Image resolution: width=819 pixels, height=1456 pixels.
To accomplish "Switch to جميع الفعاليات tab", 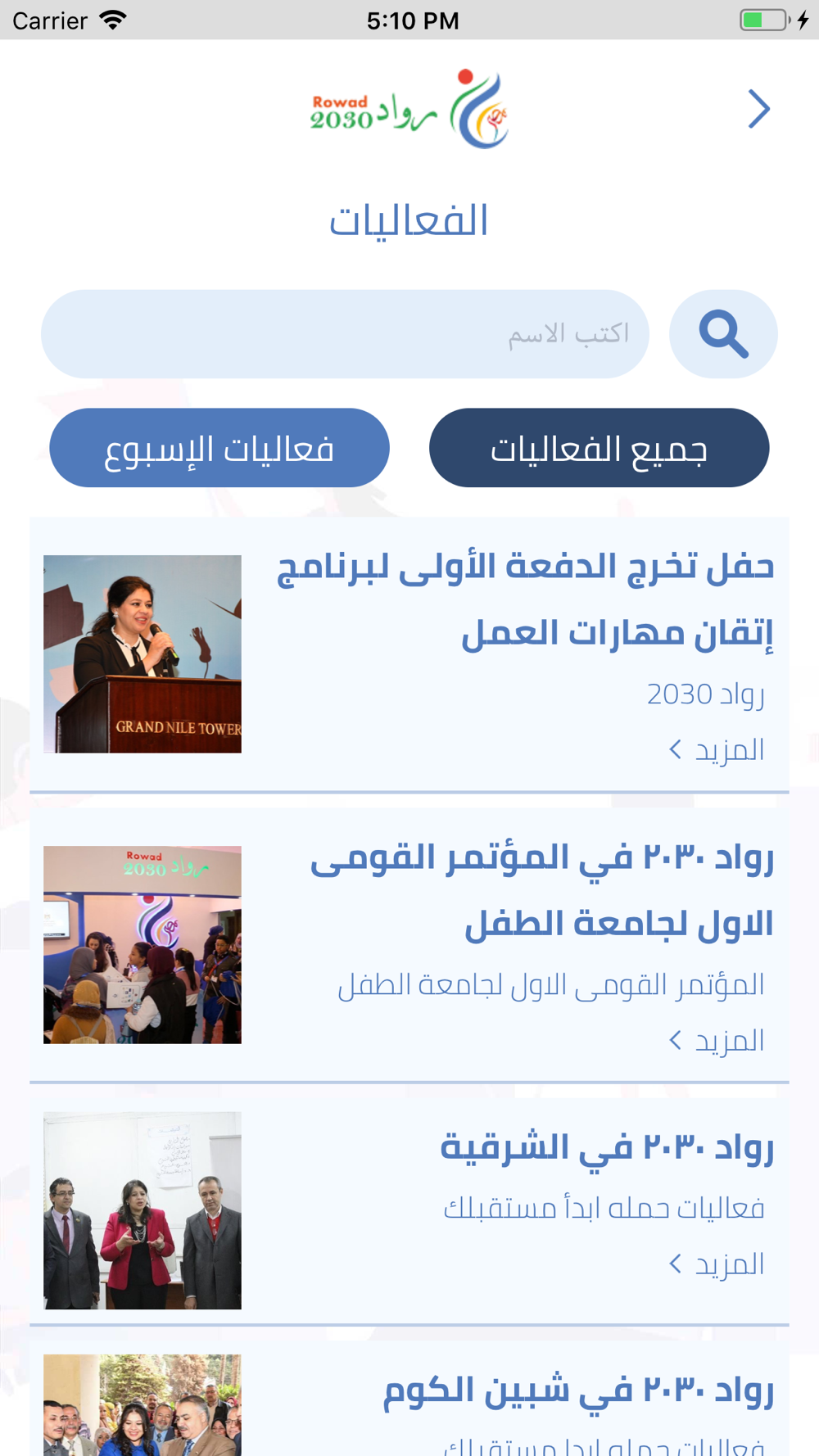I will pos(599,448).
